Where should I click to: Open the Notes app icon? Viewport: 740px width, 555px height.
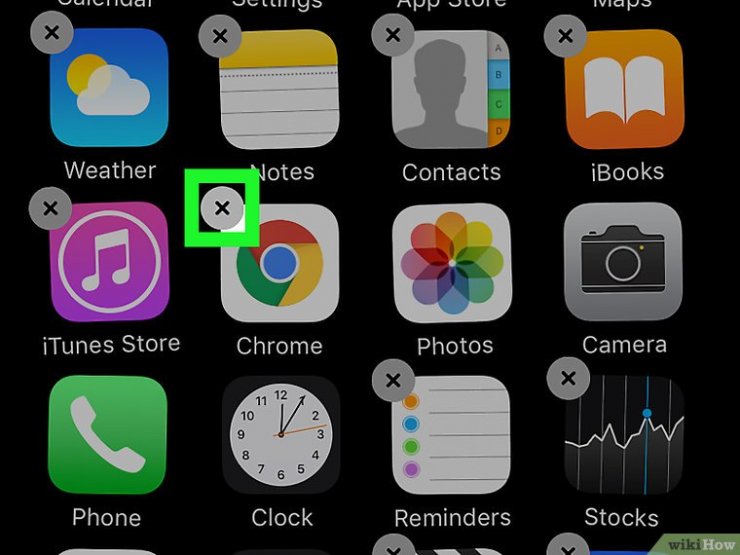click(280, 90)
